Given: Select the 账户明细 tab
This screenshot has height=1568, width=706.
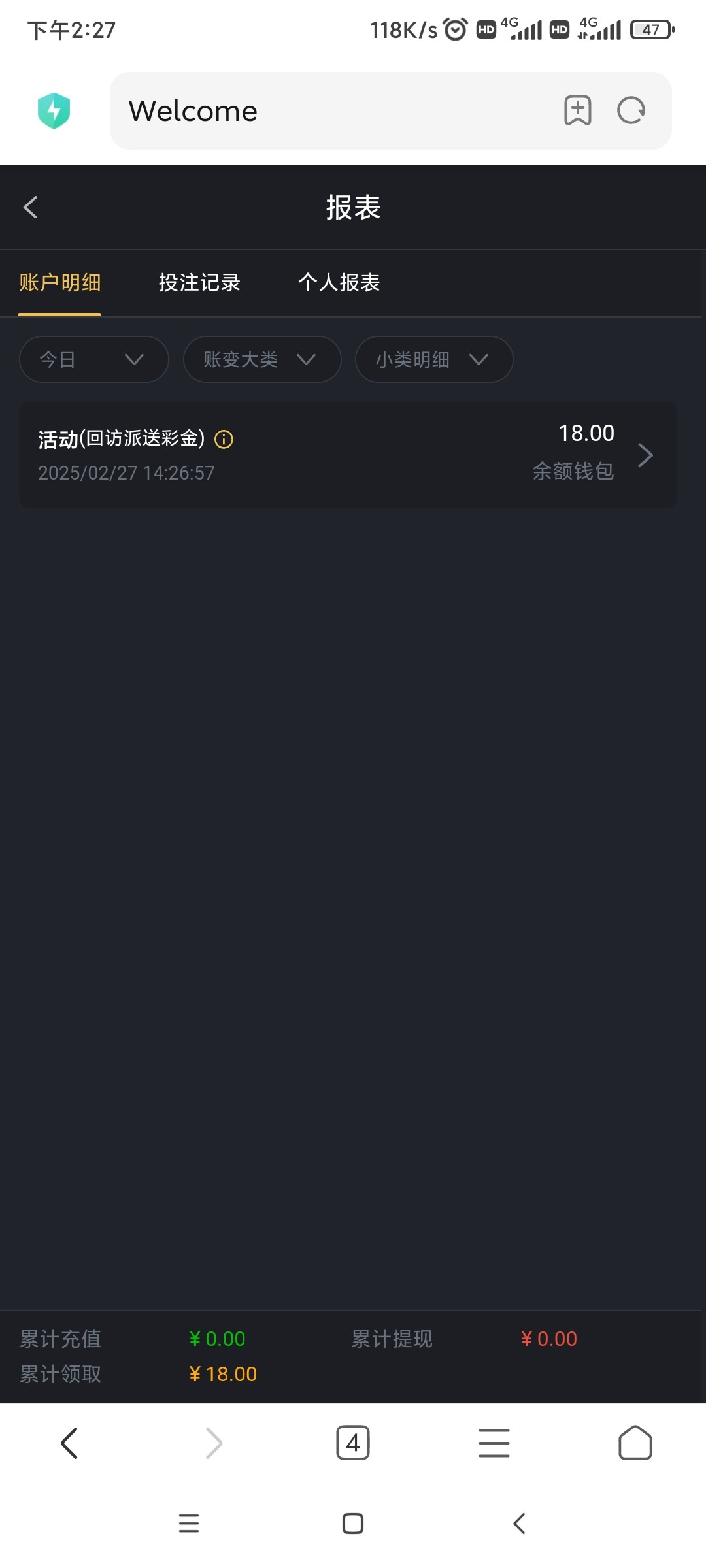Looking at the screenshot, I should [x=59, y=282].
